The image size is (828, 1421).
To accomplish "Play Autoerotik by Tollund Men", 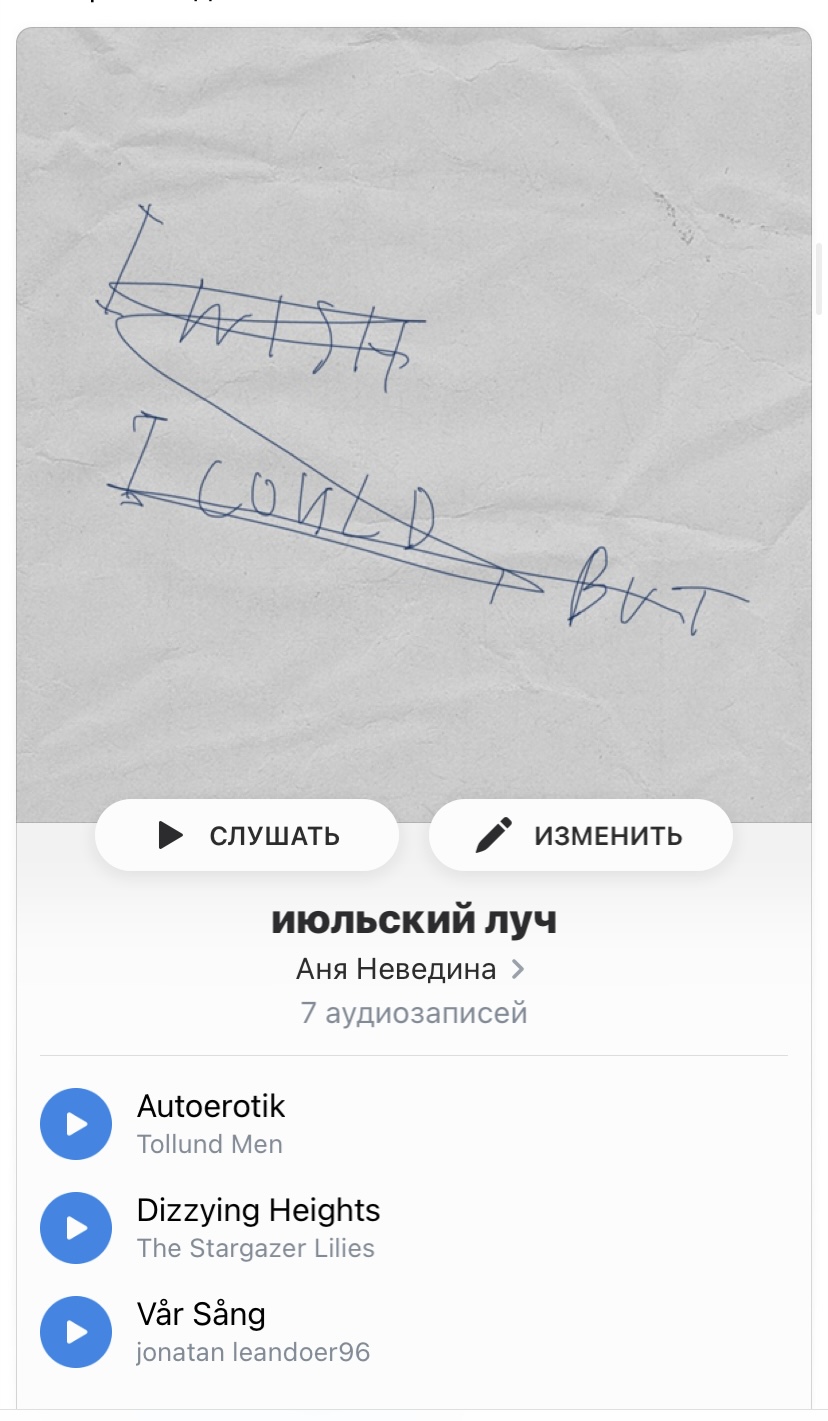I will point(76,1124).
